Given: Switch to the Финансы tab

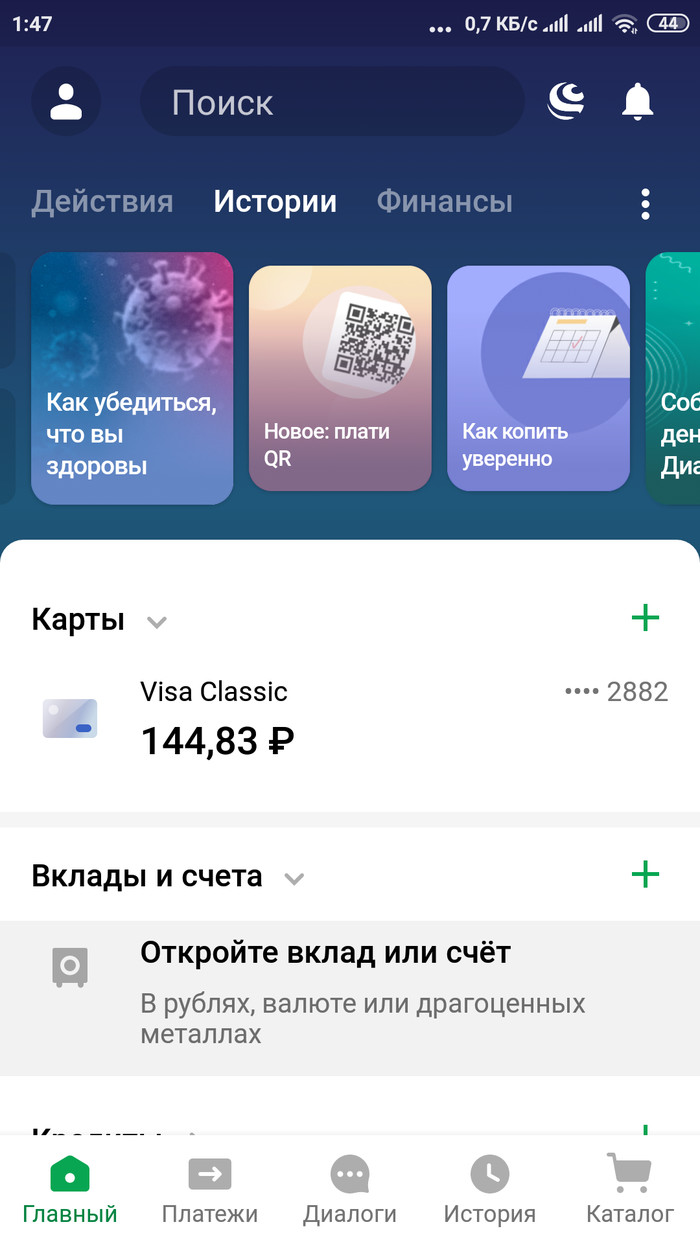Looking at the screenshot, I should pyautogui.click(x=444, y=202).
